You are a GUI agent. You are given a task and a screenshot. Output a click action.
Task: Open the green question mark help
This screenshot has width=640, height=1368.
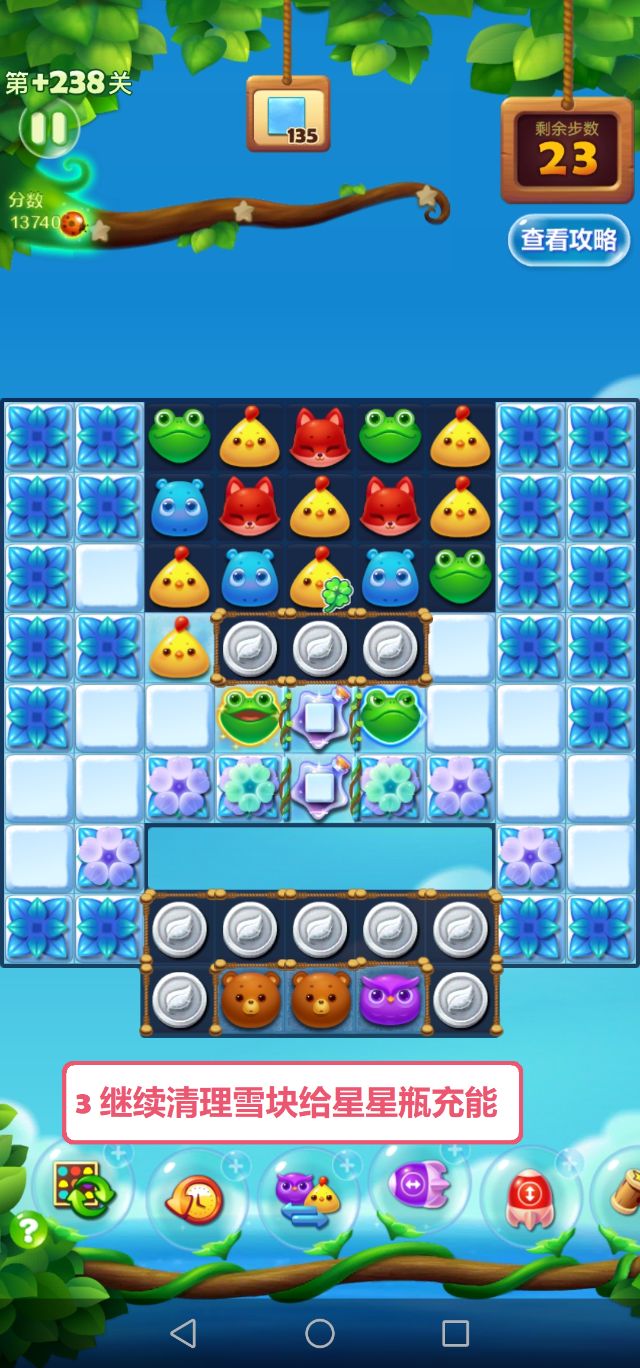(x=29, y=1230)
